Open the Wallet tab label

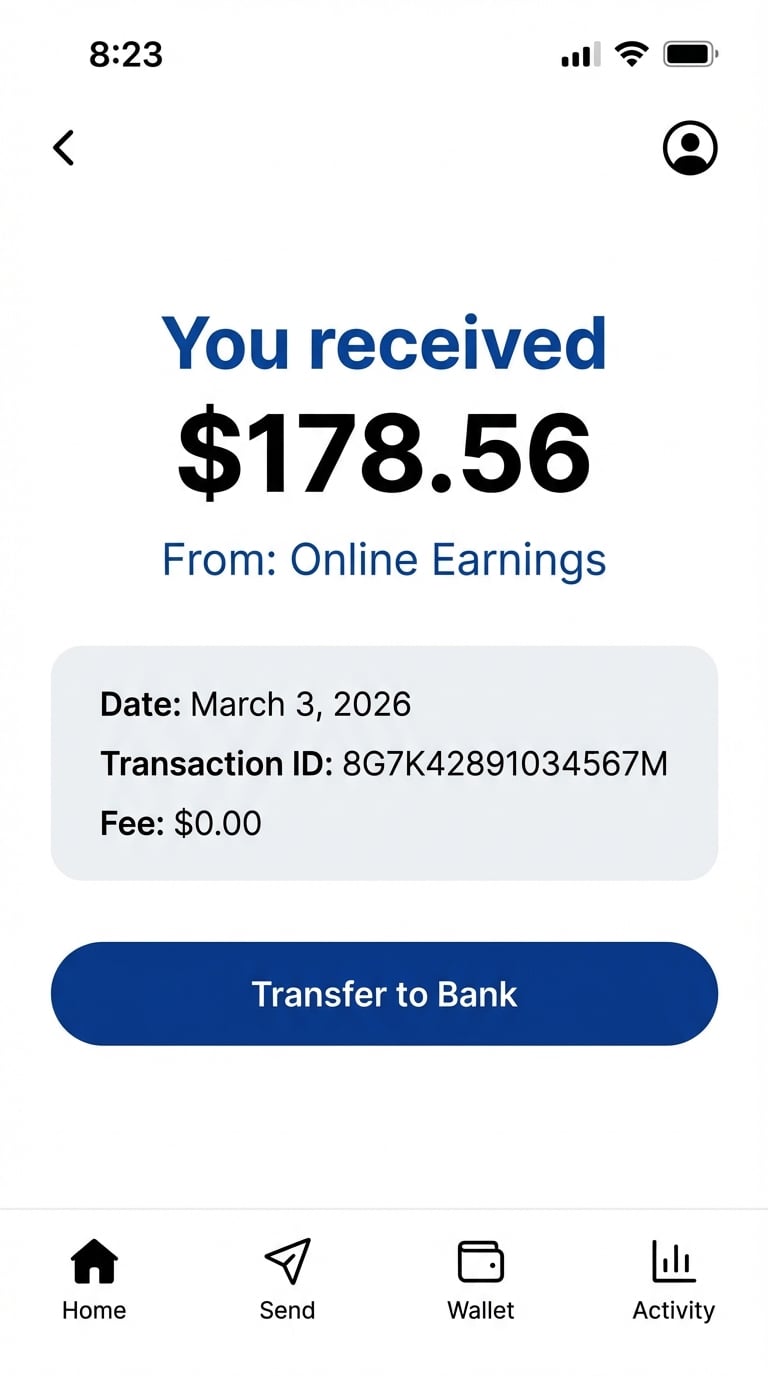tap(480, 1310)
